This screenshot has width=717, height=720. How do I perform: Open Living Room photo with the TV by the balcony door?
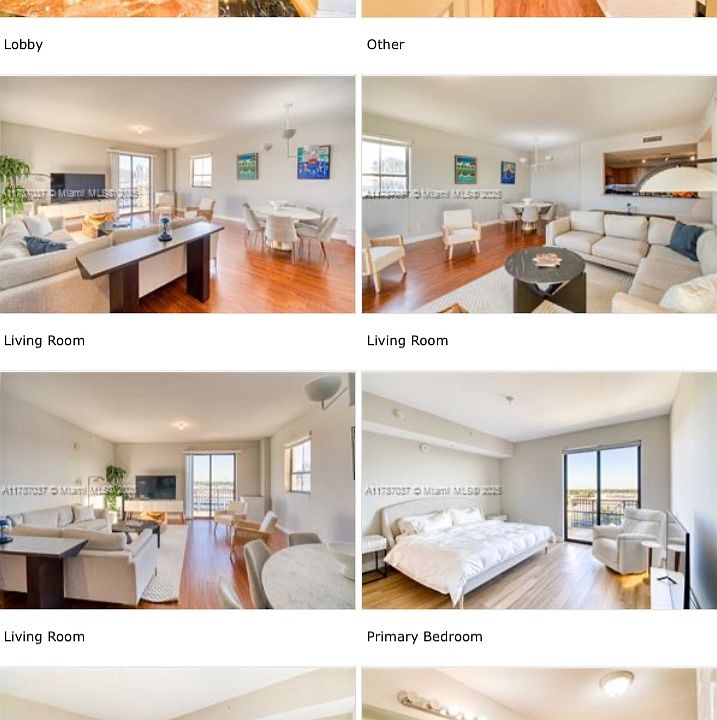[x=177, y=491]
